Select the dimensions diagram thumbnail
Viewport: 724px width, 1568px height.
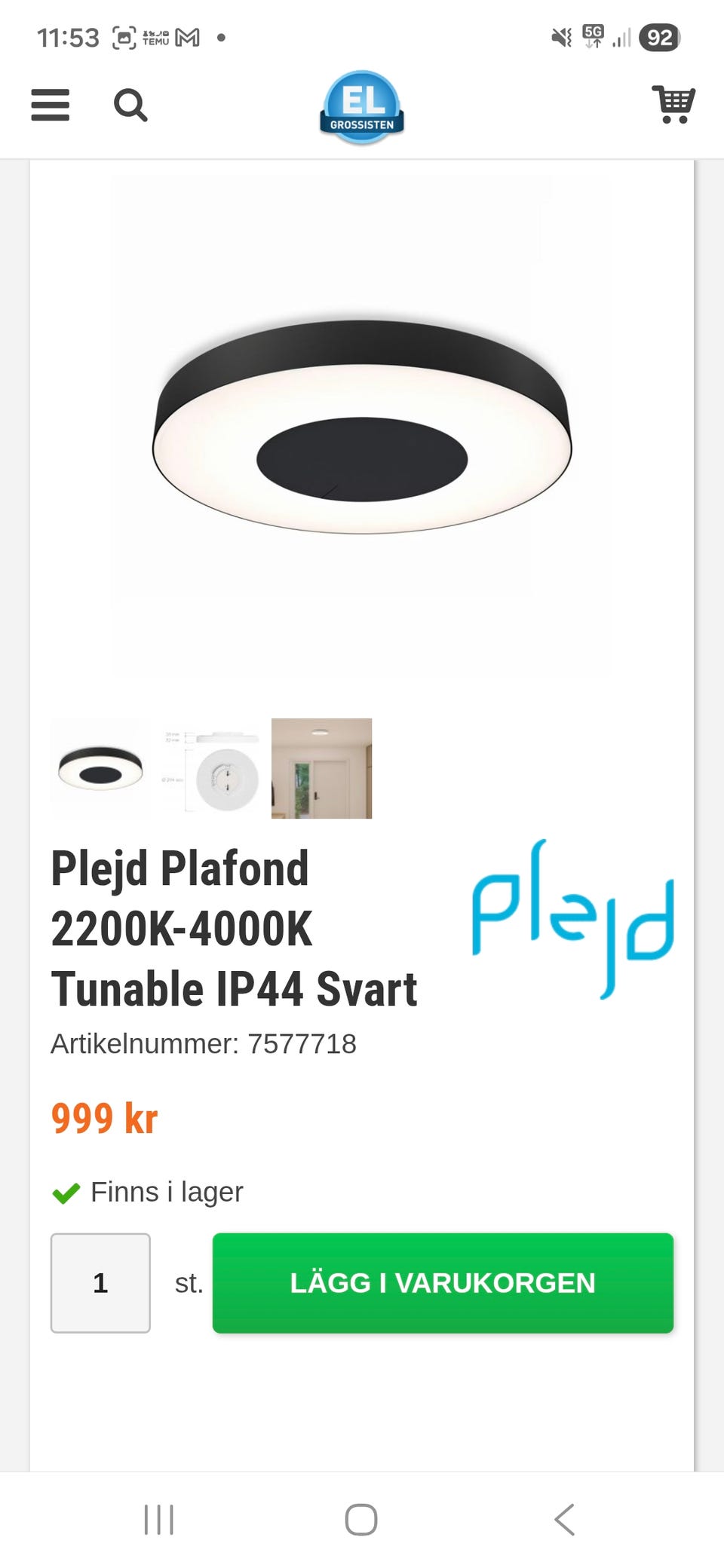(209, 769)
